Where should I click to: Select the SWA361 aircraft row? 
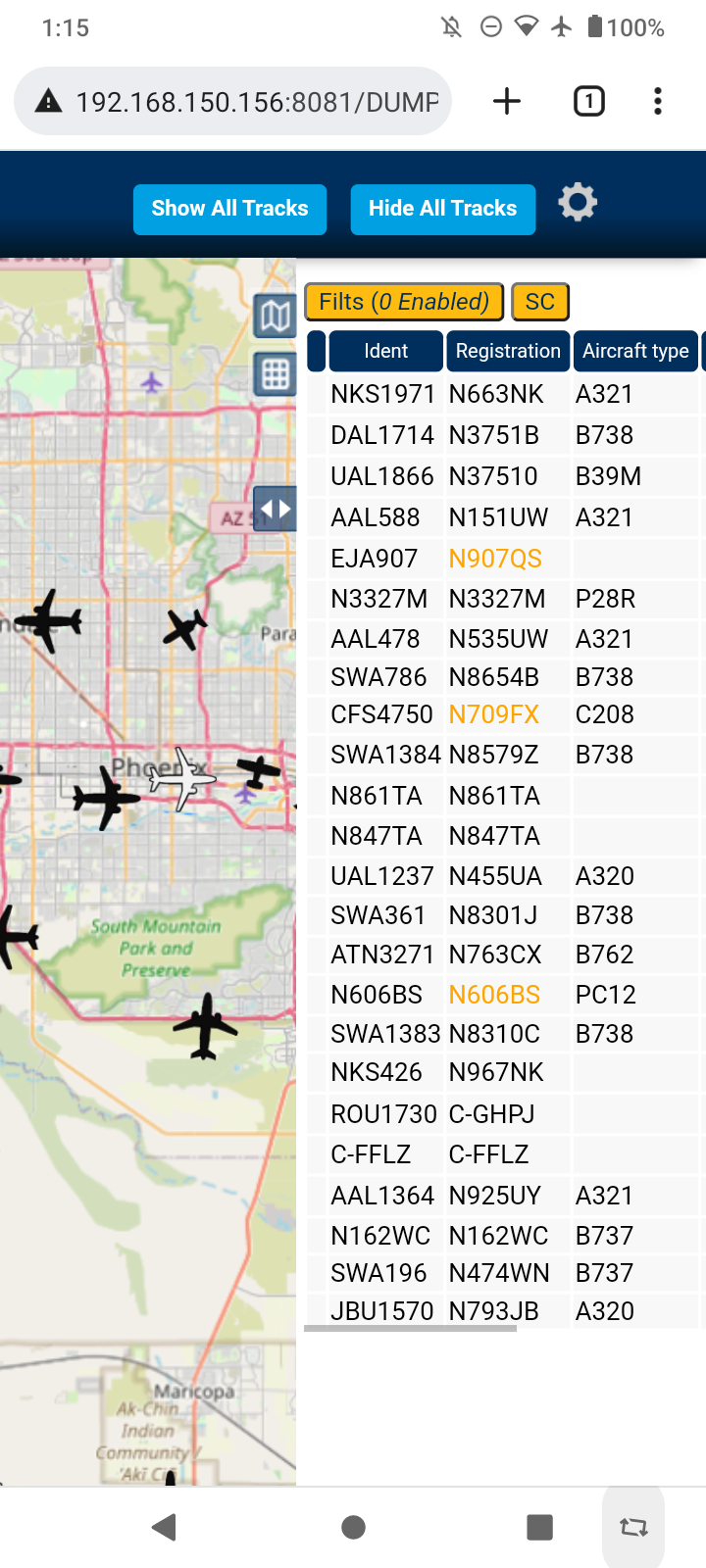[x=502, y=915]
